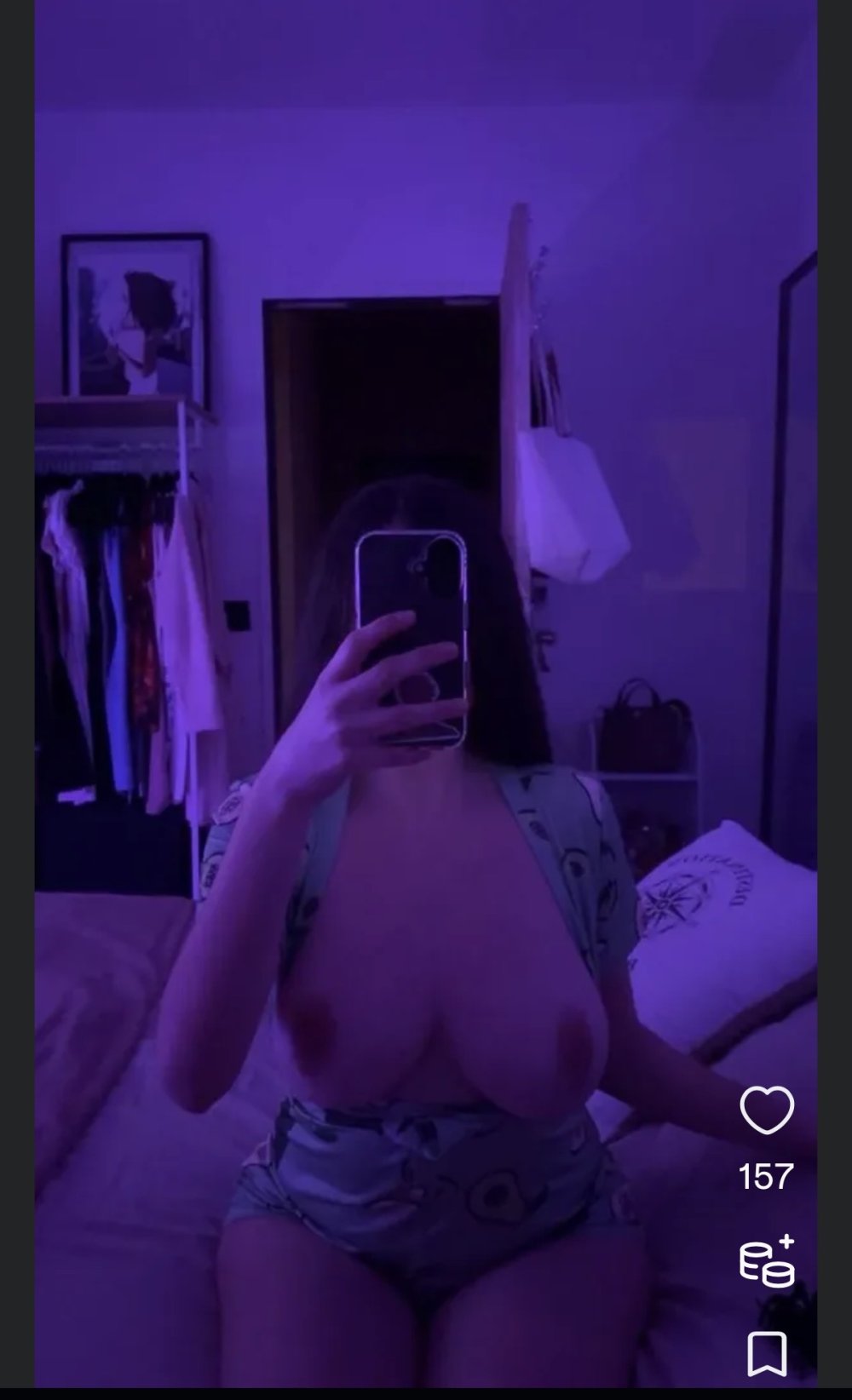Like this video with the heart

tap(767, 1110)
